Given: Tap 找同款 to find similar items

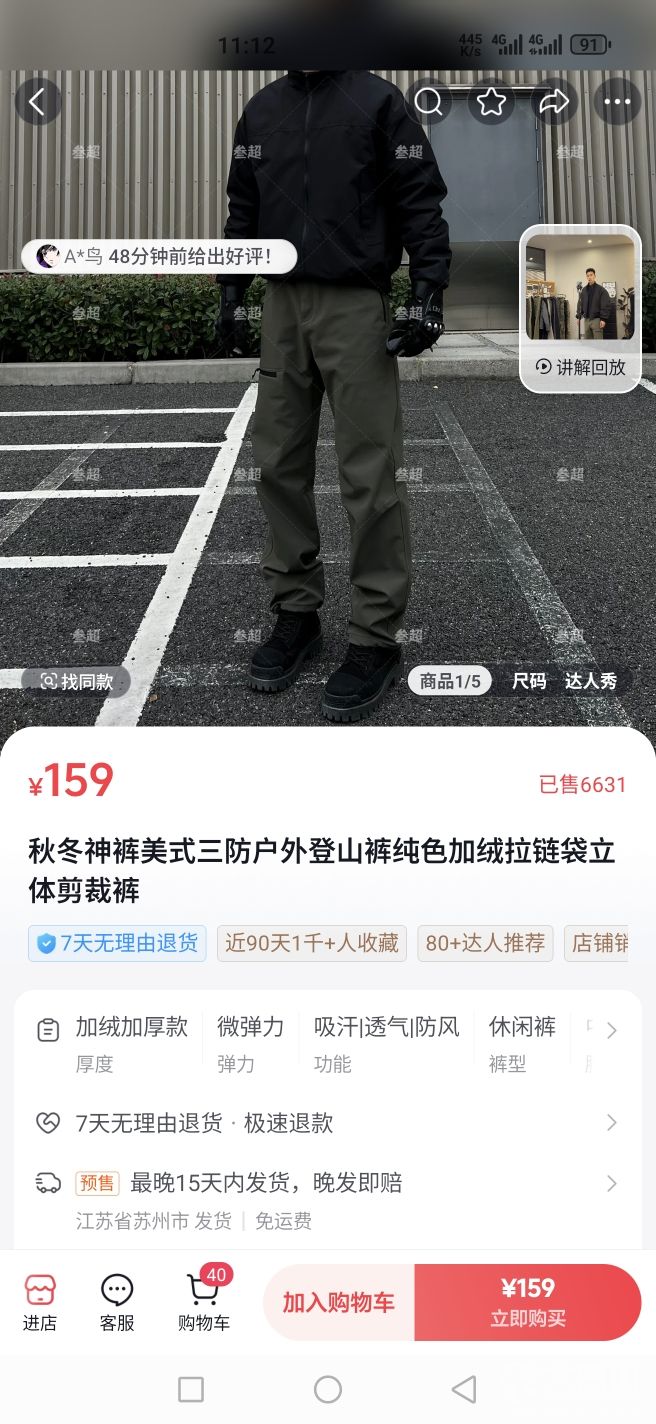Looking at the screenshot, I should tap(76, 681).
